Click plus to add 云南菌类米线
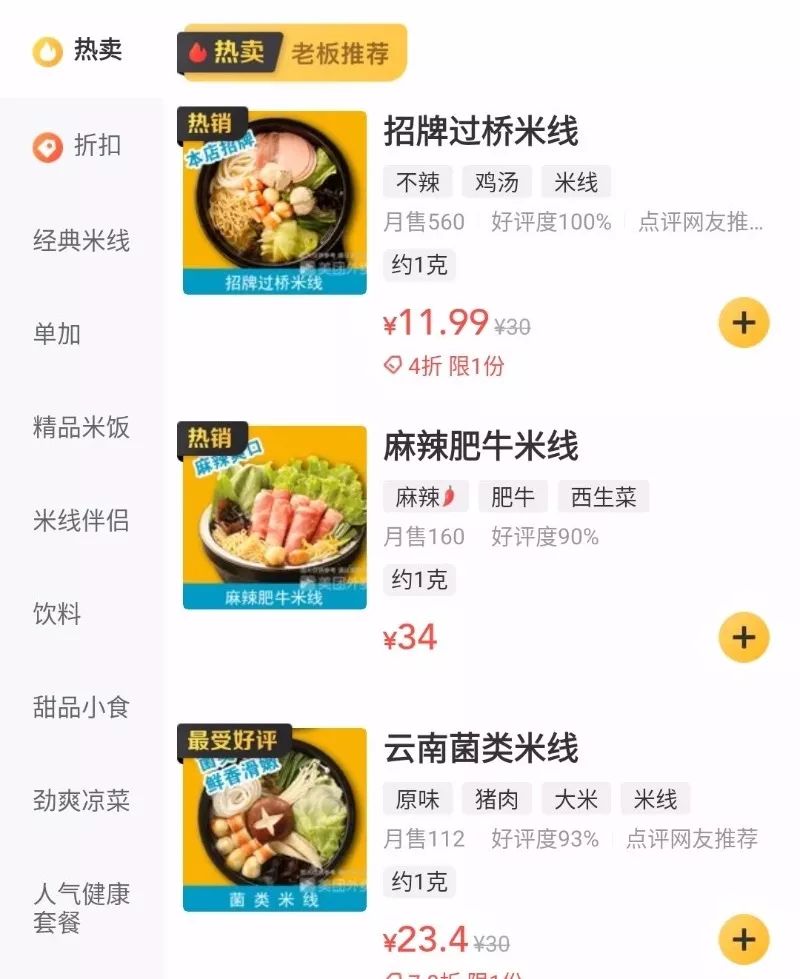 [742, 940]
